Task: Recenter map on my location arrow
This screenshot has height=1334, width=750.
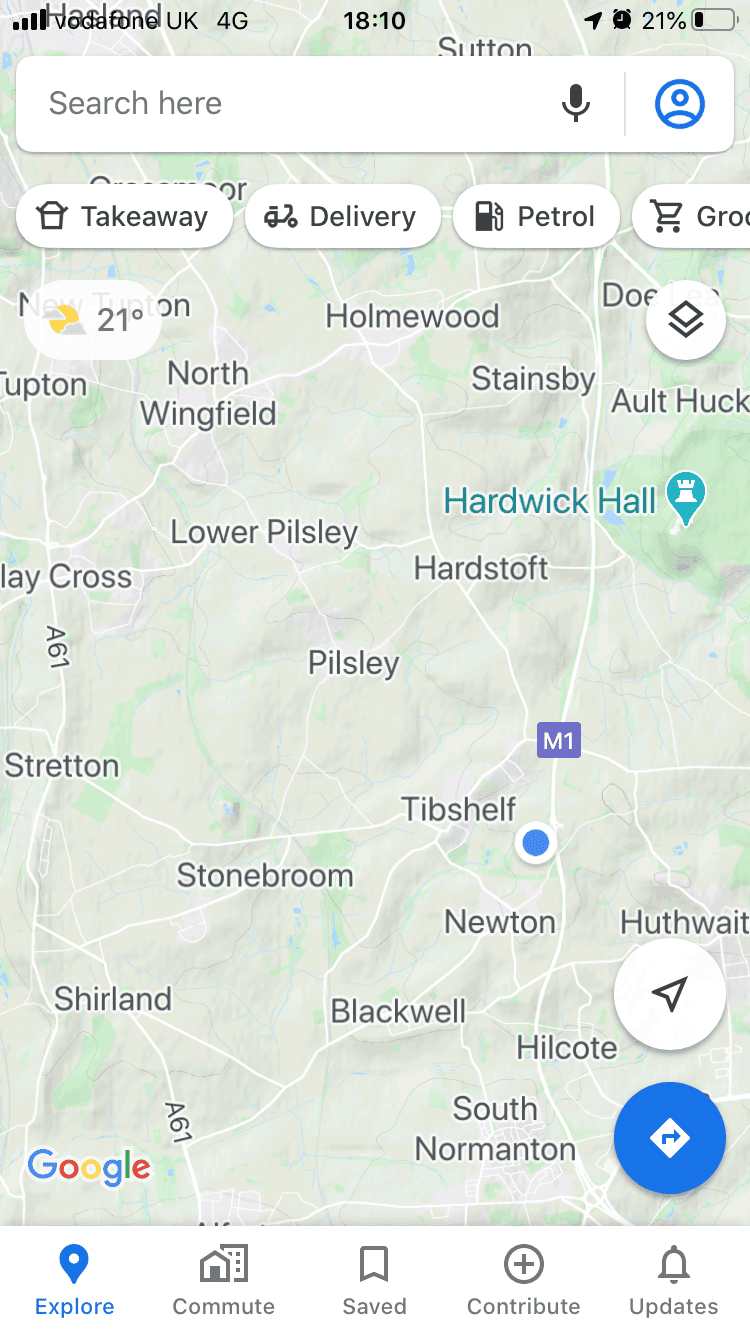Action: [670, 994]
